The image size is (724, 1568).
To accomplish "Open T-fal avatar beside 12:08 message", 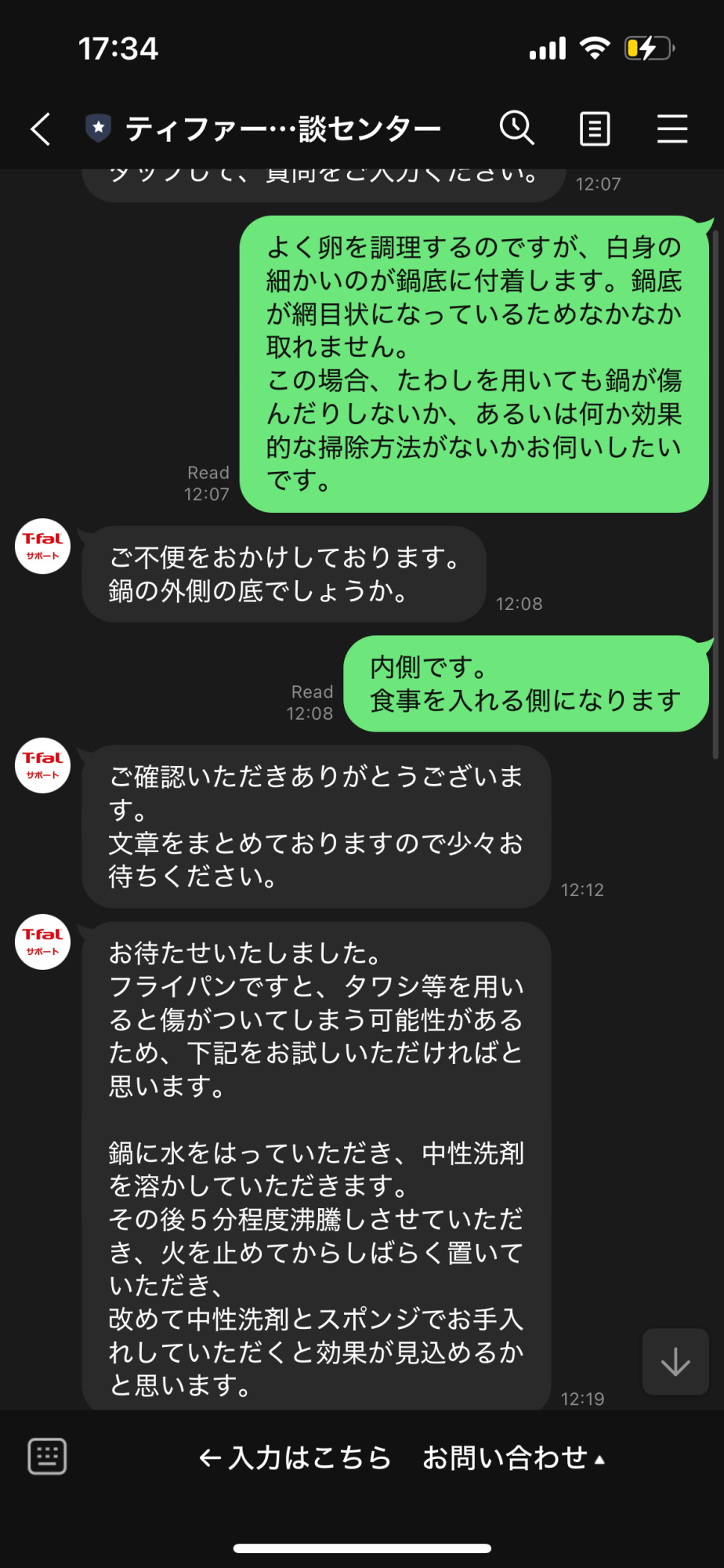I will coord(43,546).
